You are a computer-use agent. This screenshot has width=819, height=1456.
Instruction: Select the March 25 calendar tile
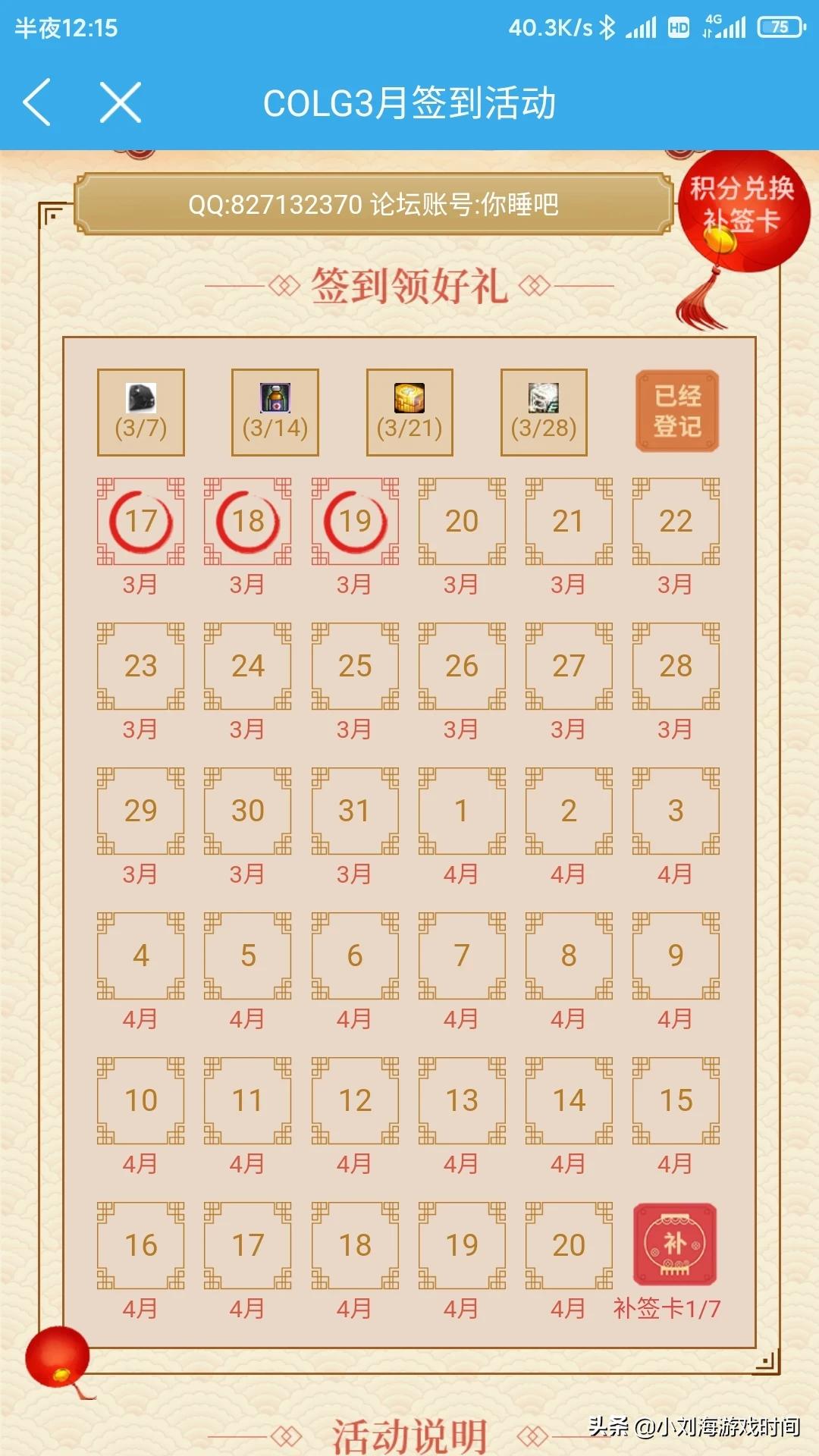pyautogui.click(x=355, y=667)
